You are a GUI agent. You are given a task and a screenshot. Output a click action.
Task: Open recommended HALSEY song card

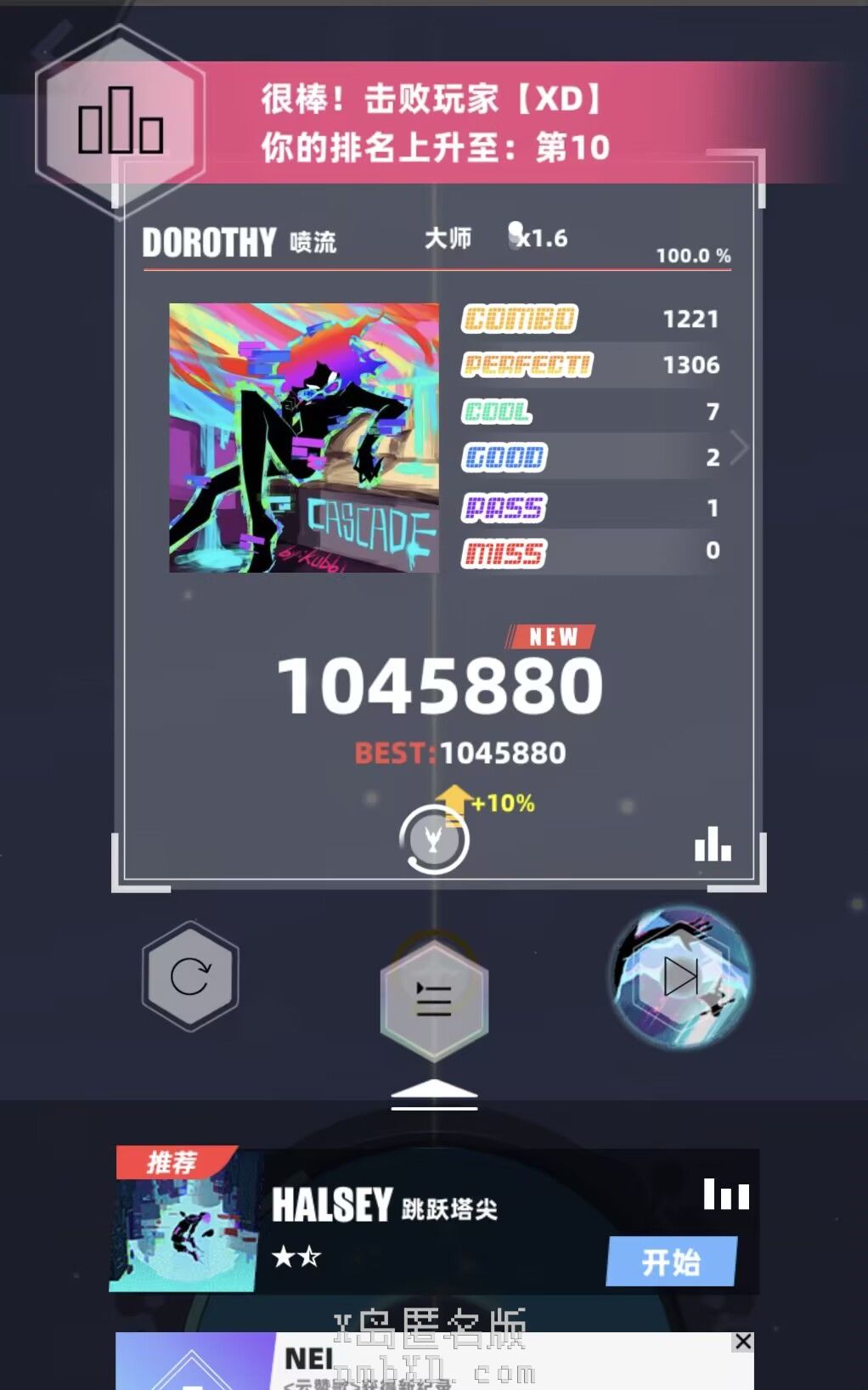[x=434, y=1220]
